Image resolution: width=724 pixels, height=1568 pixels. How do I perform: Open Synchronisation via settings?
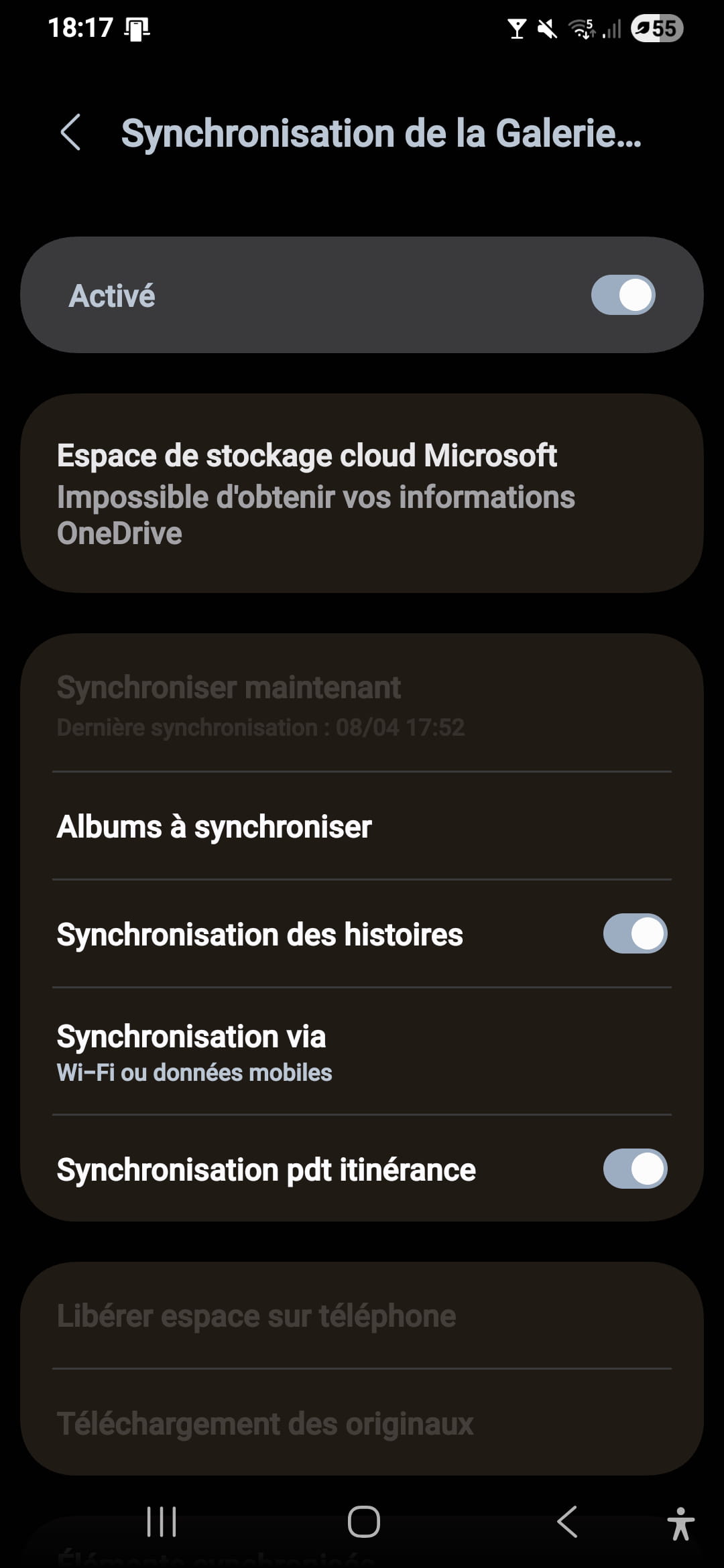362,1052
